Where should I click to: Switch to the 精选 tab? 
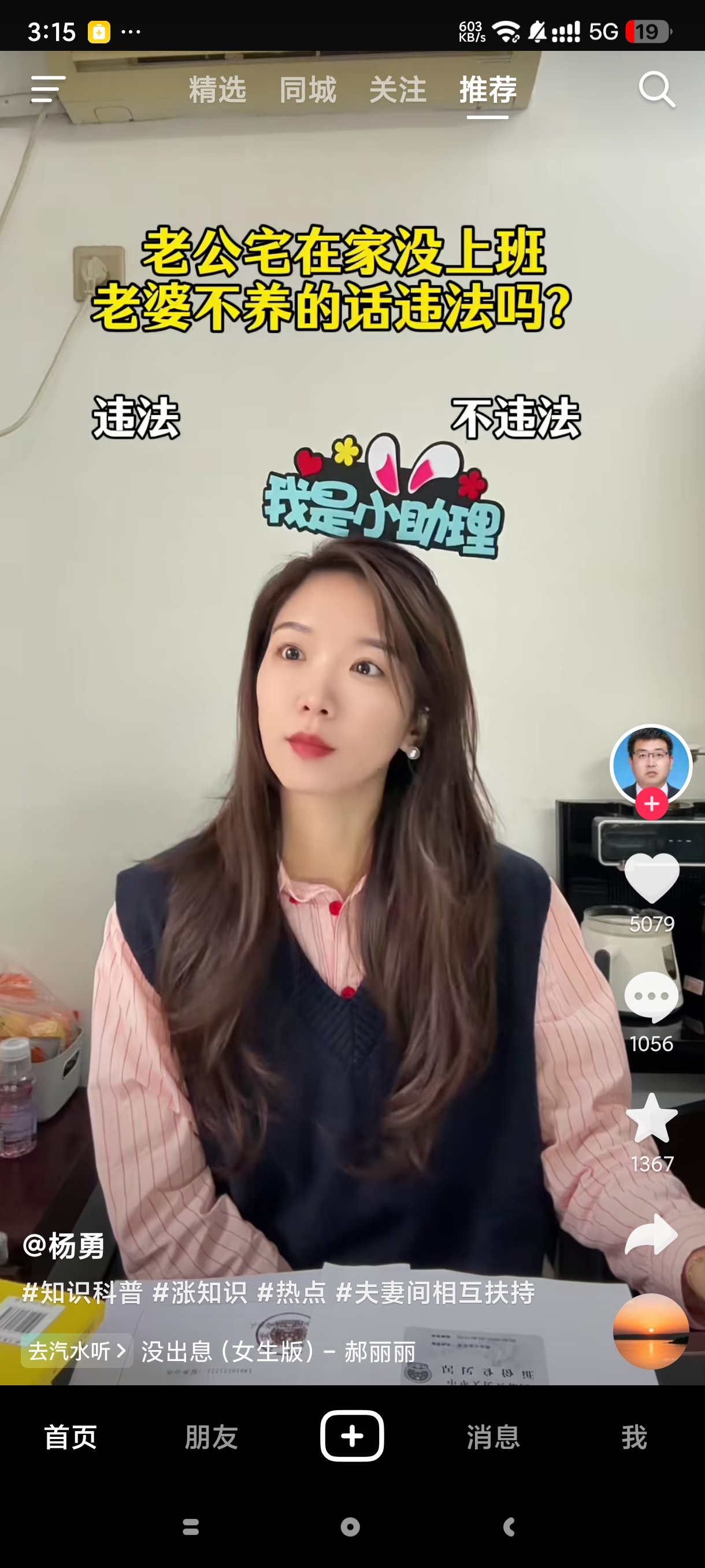pyautogui.click(x=217, y=90)
